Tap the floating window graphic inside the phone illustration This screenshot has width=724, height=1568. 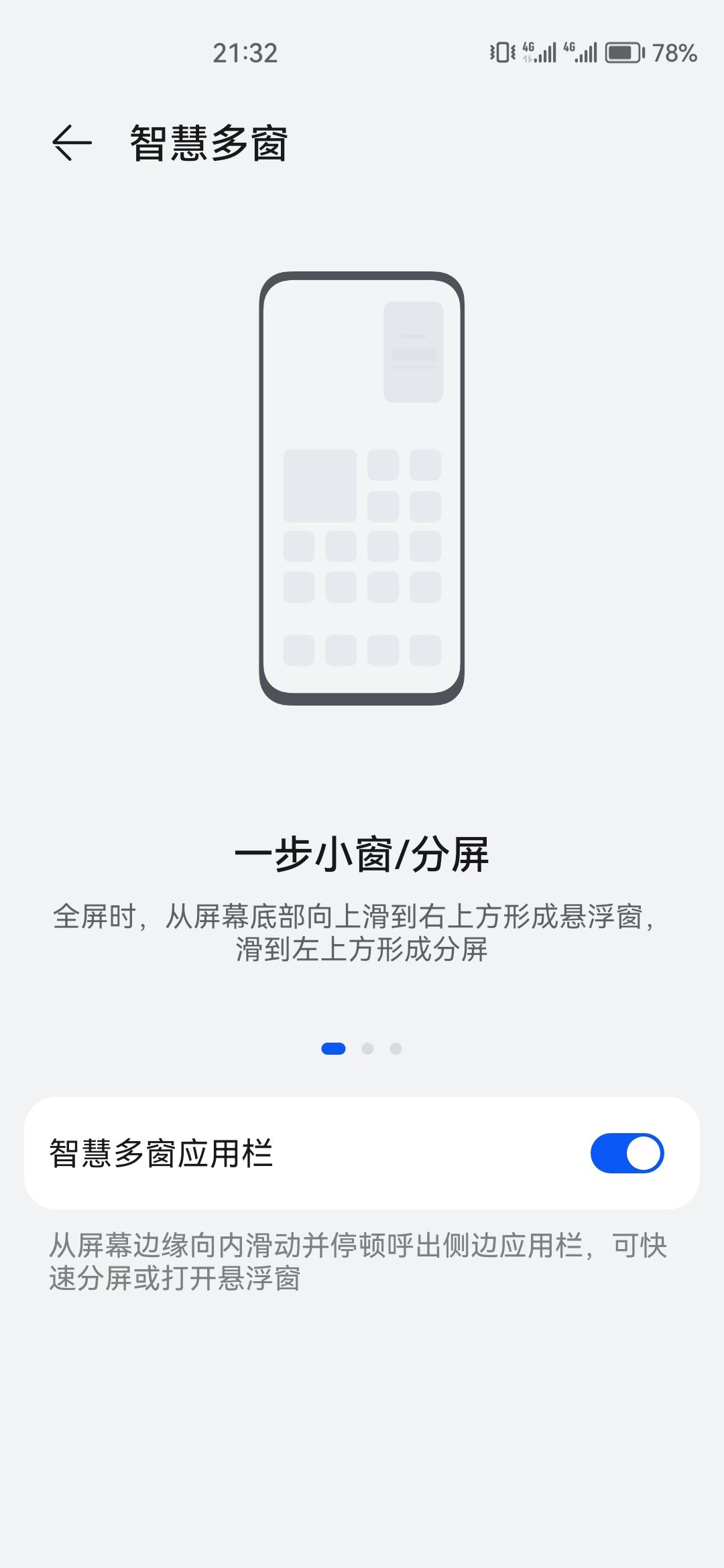pos(413,351)
